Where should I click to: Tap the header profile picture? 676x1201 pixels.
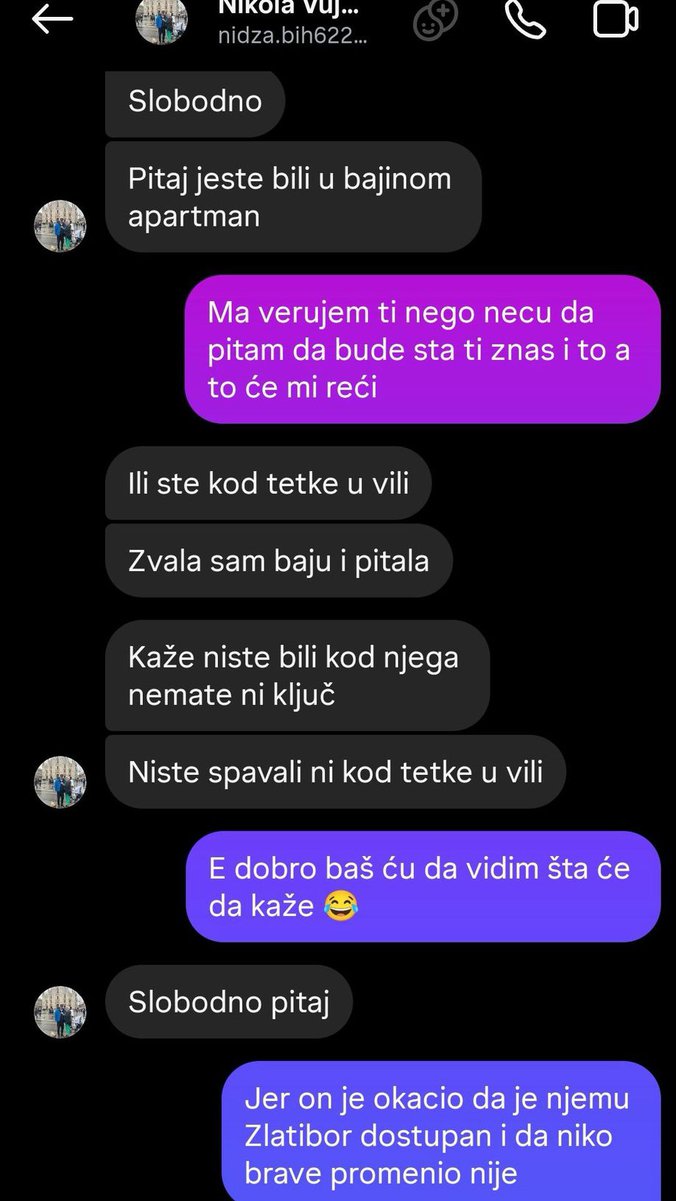(161, 20)
